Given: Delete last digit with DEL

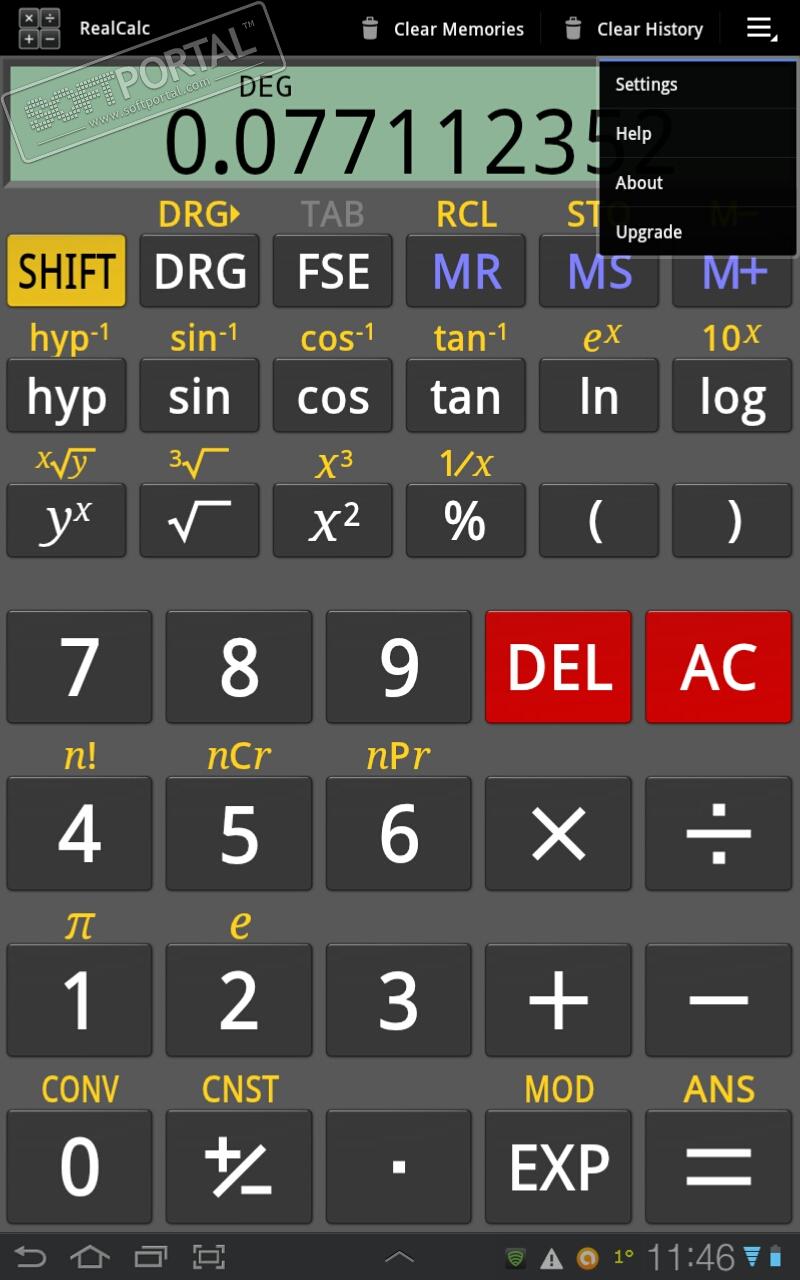Looking at the screenshot, I should pos(558,667).
